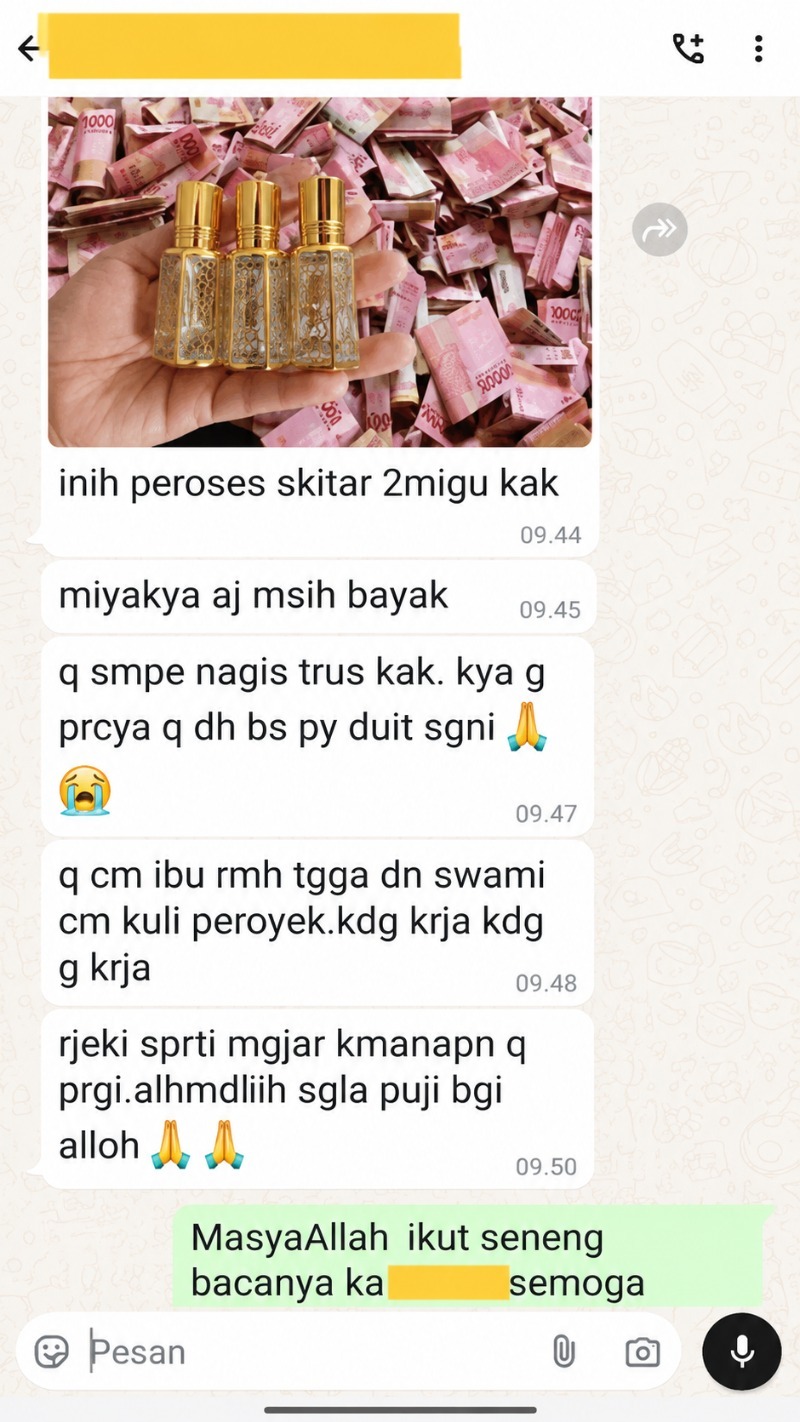Start a voice call

coord(688,48)
